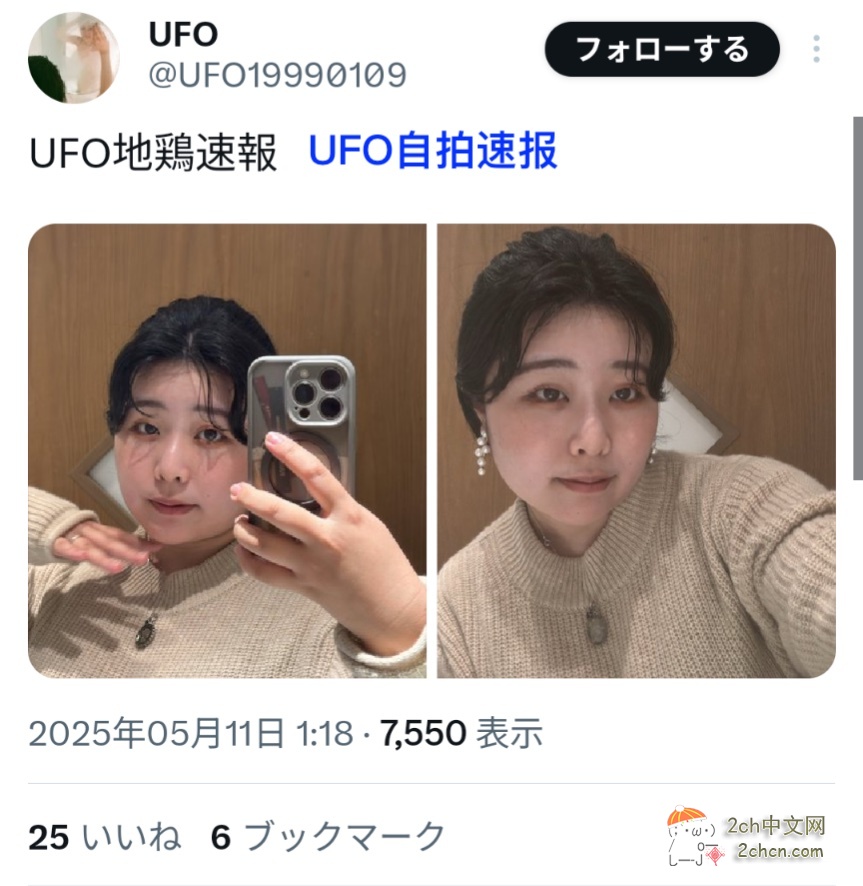This screenshot has height=886, width=863.
Task: Open the close-up selfie photo with earring
Action: click(636, 451)
